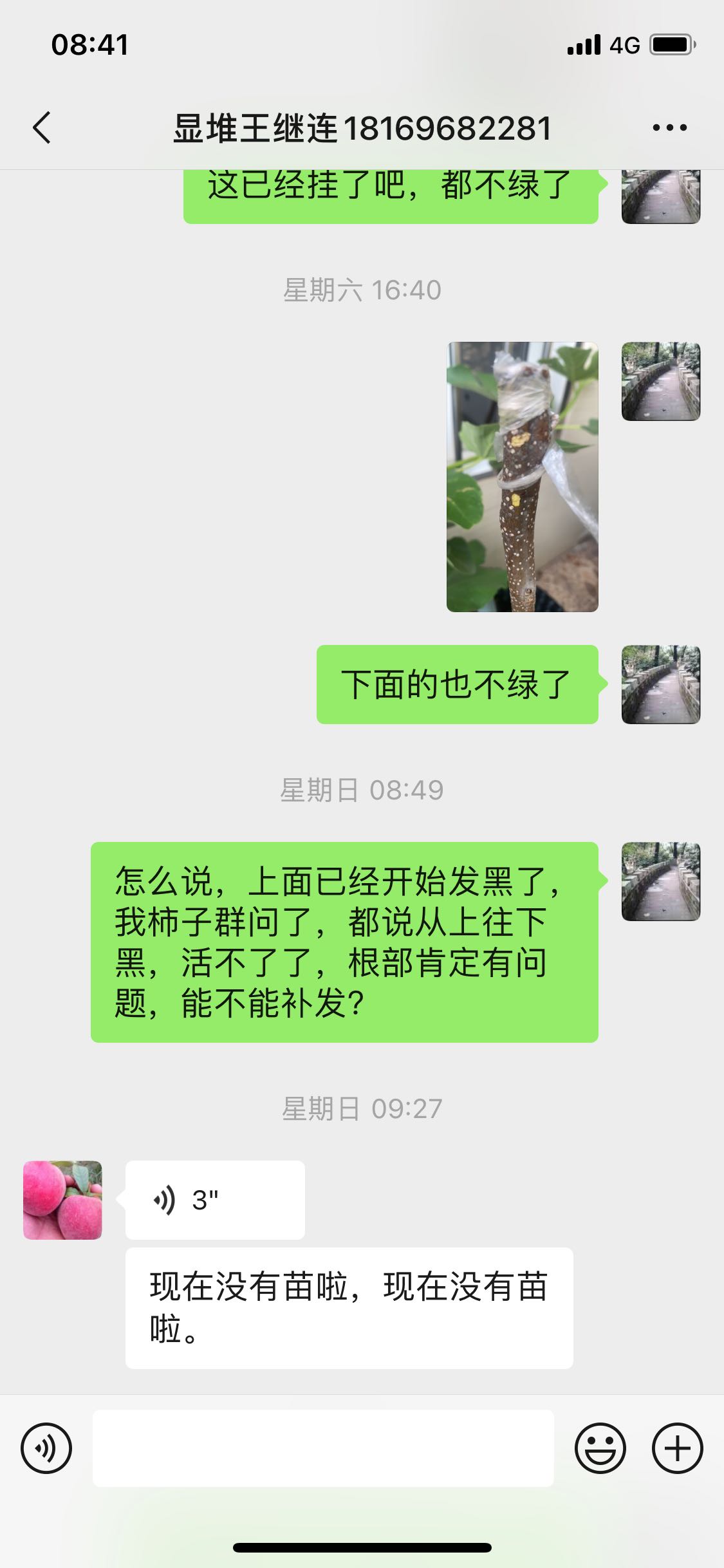The width and height of the screenshot is (724, 1568).
Task: Open the contact's apple avatar profile
Action: [62, 1200]
